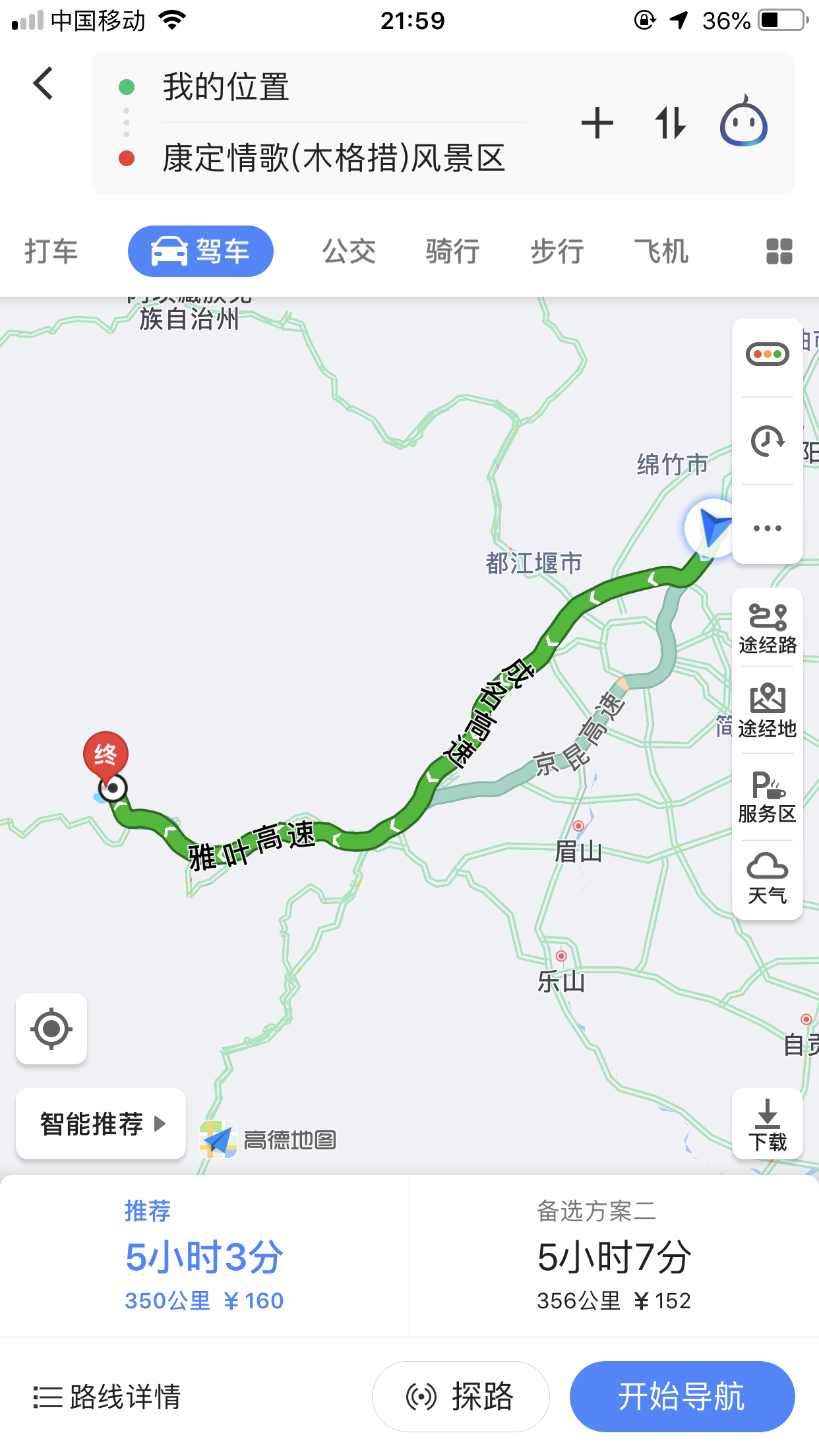The image size is (819, 1456).
Task: Switch to the 公交 tab
Action: (349, 251)
